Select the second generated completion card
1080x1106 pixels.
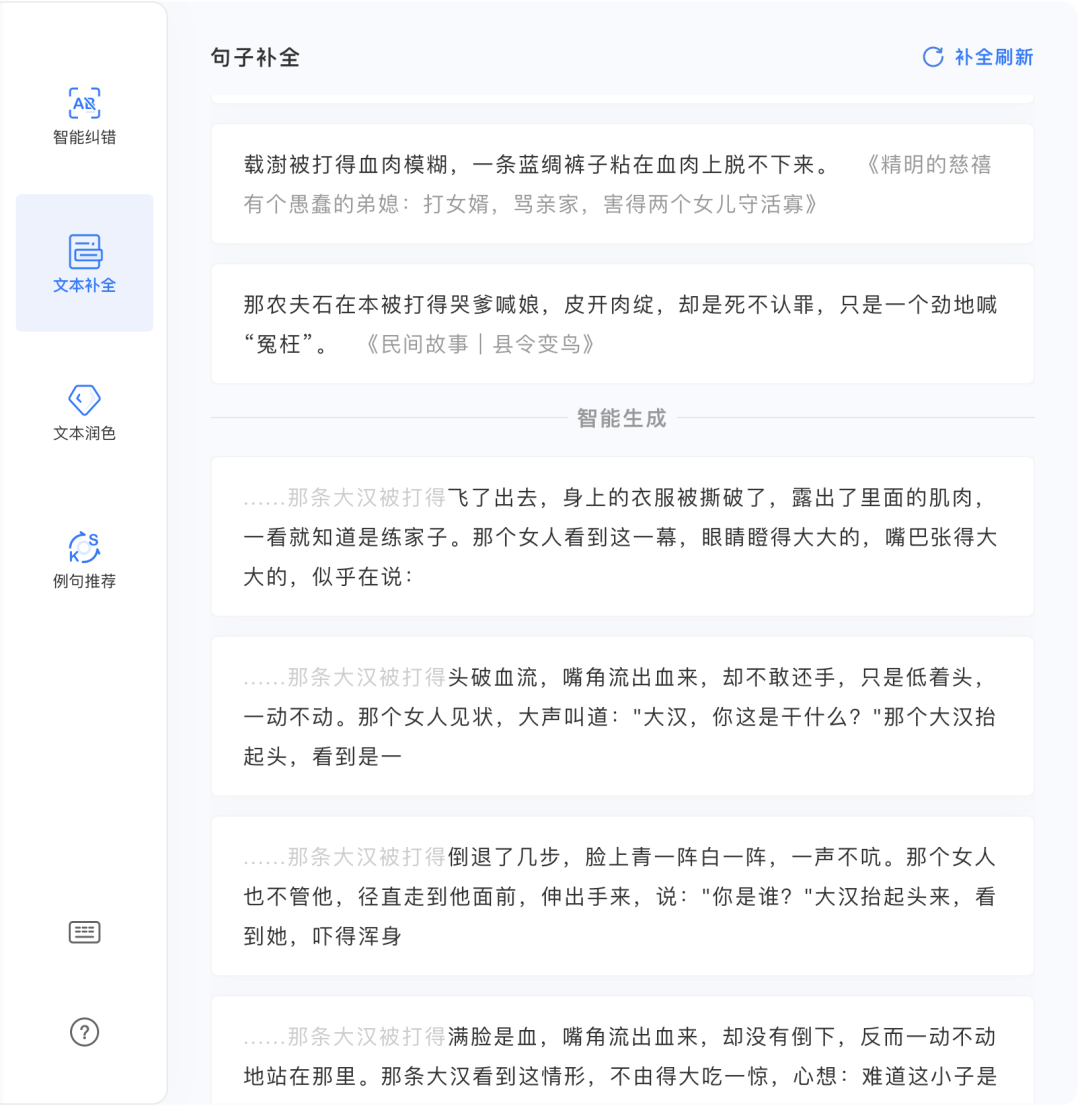[x=622, y=715]
